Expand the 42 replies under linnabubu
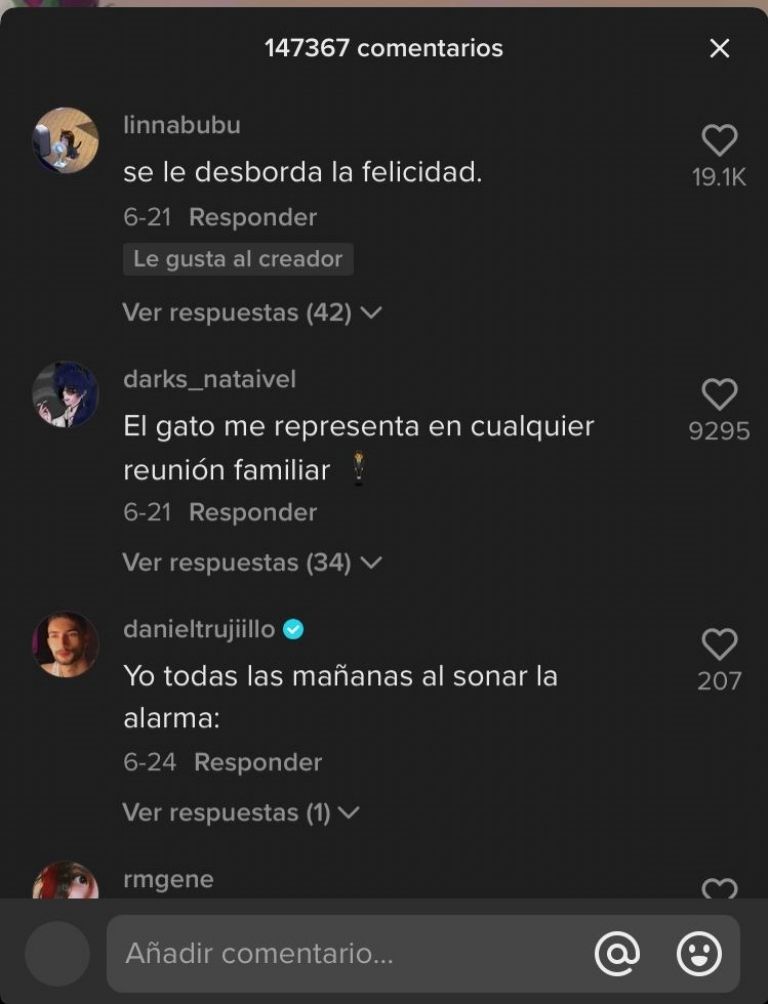The height and width of the screenshot is (1004, 768). 252,313
